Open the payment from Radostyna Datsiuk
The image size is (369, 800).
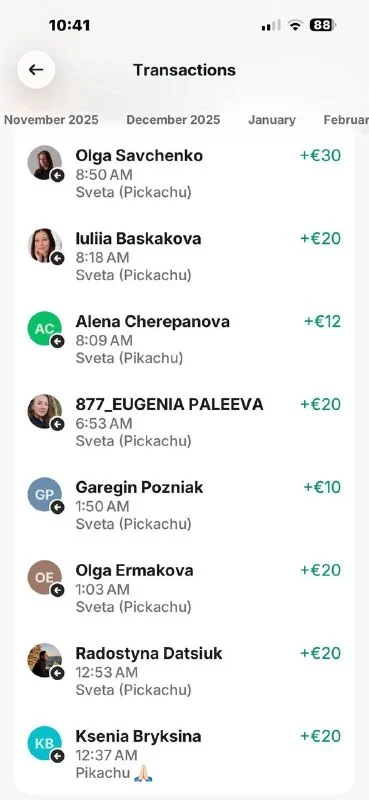(x=184, y=671)
